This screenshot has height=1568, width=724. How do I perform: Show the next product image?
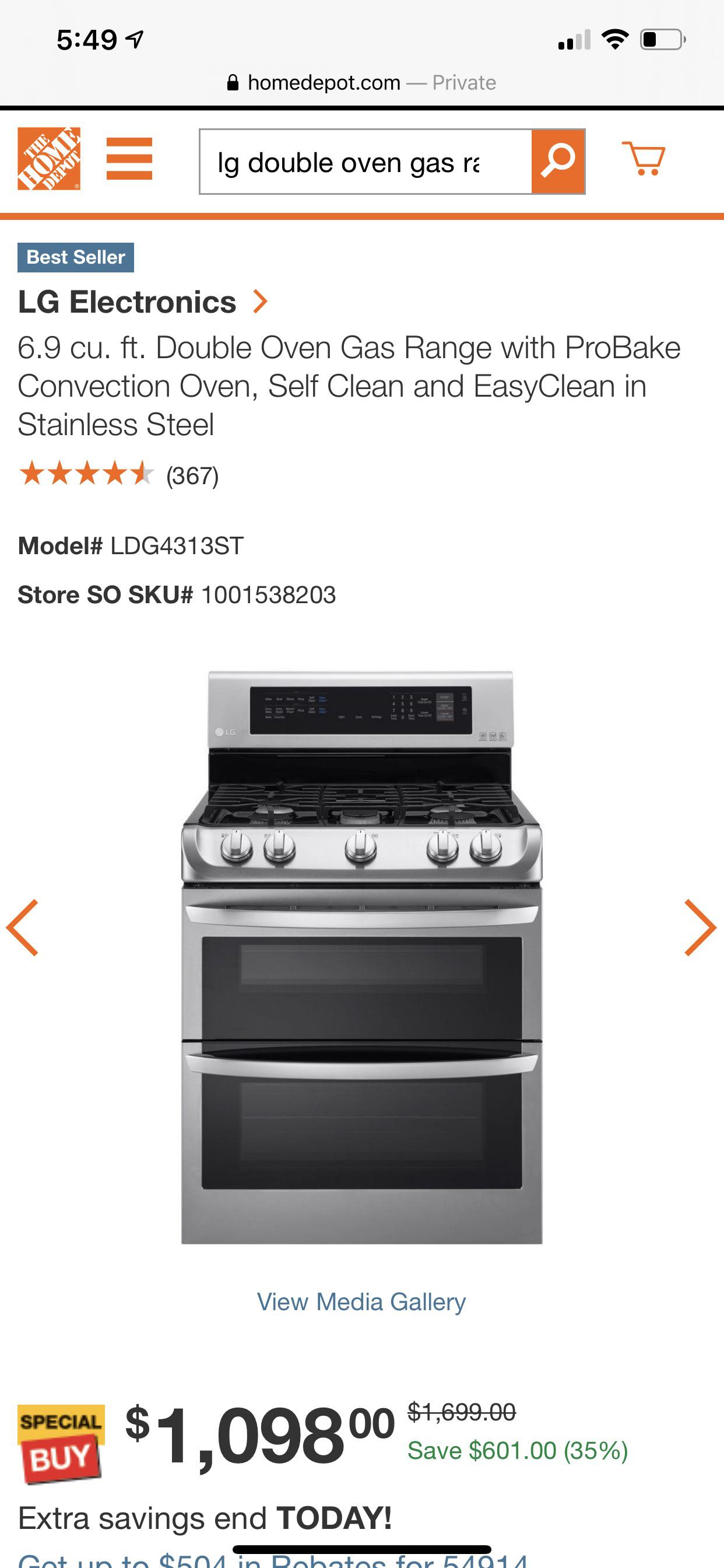[700, 928]
